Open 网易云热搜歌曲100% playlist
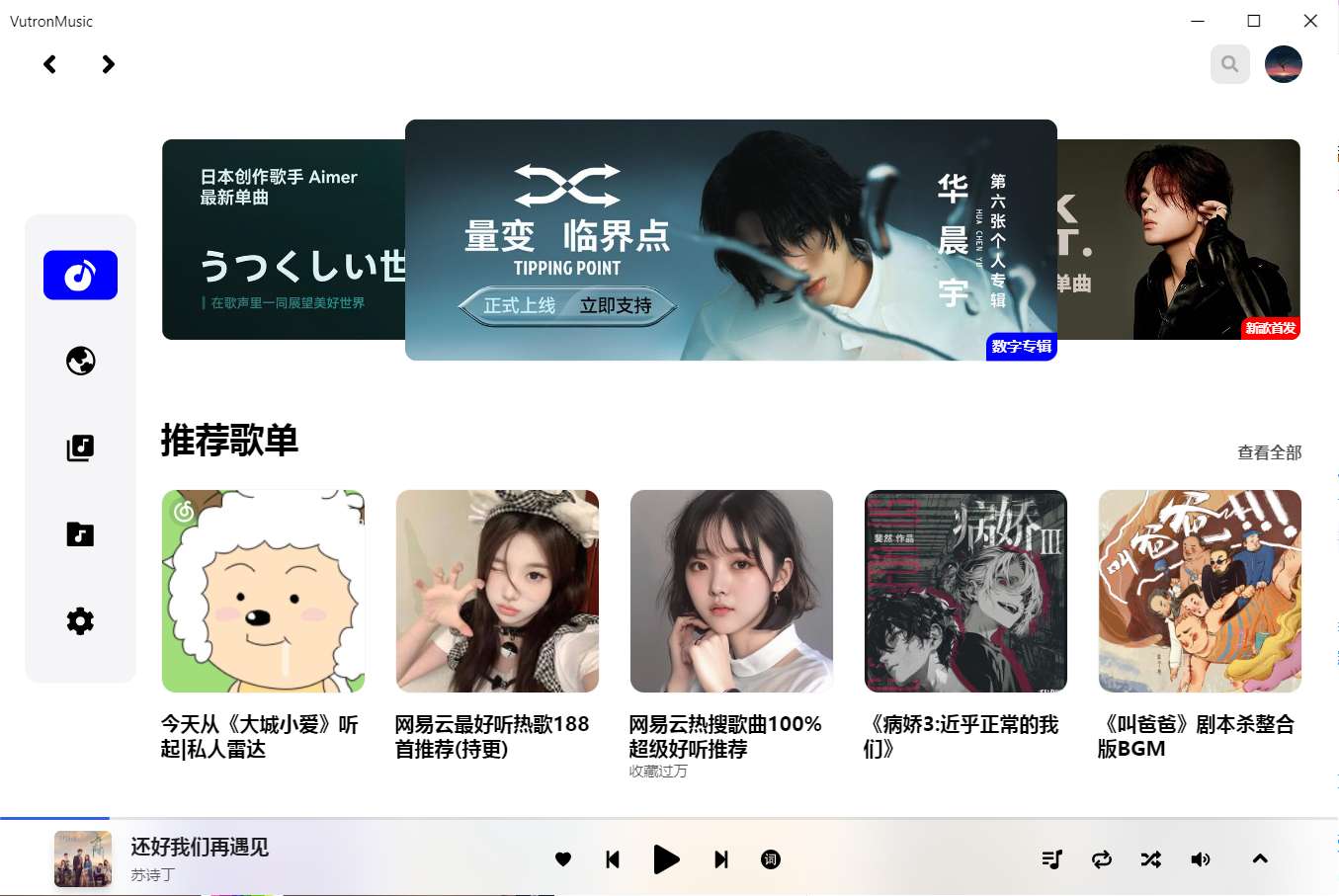 731,591
